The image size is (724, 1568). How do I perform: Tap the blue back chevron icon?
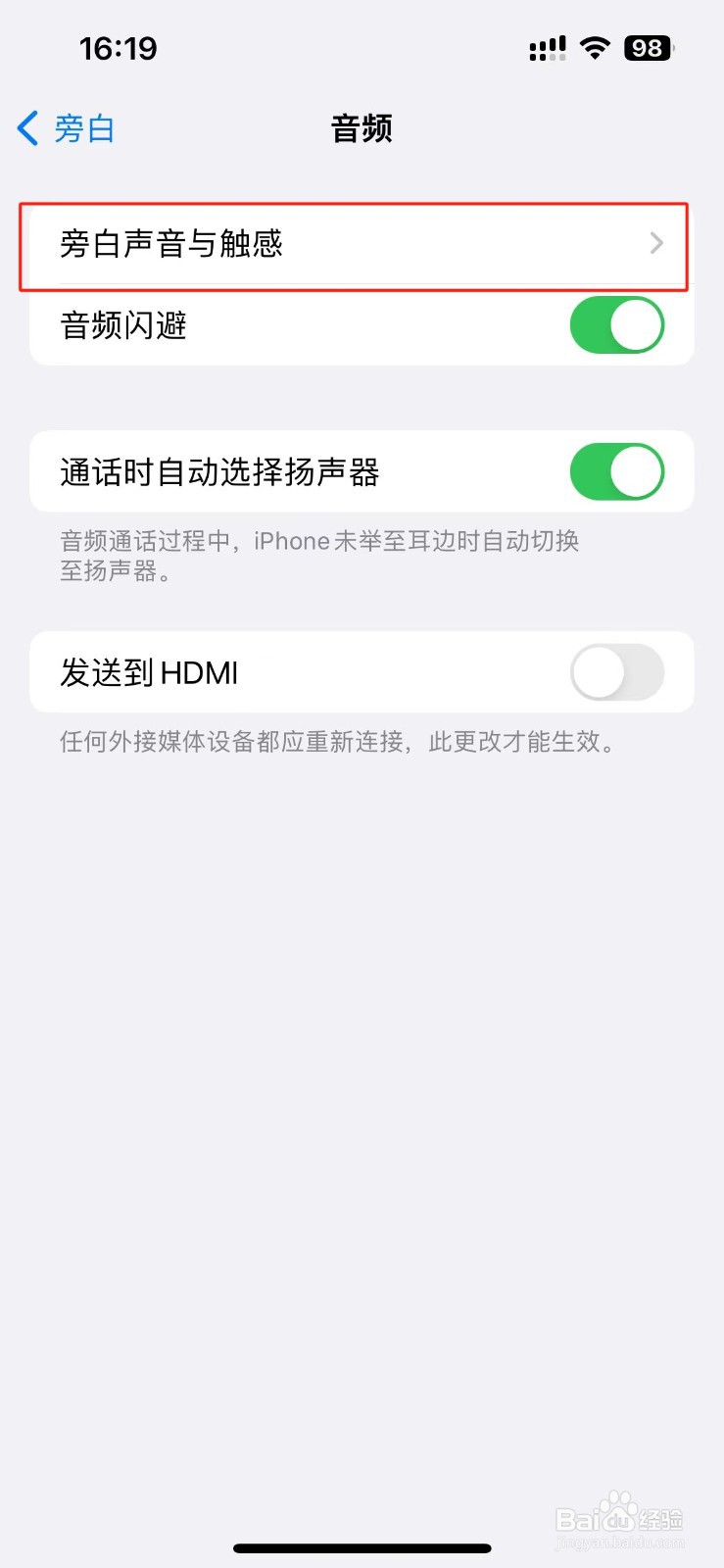pos(26,128)
